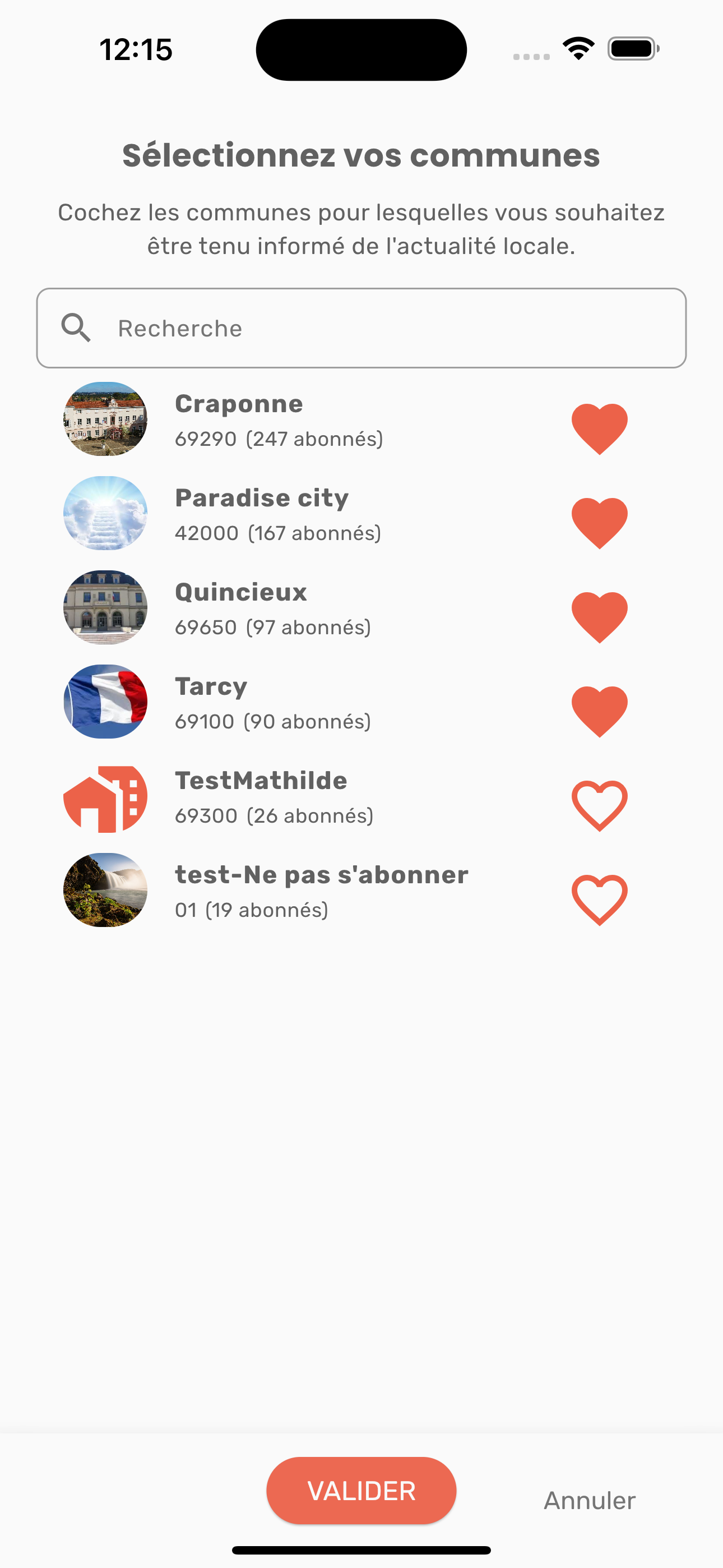This screenshot has height=1568, width=723.
Task: Deselect the Quincieux heart icon
Action: (x=599, y=617)
